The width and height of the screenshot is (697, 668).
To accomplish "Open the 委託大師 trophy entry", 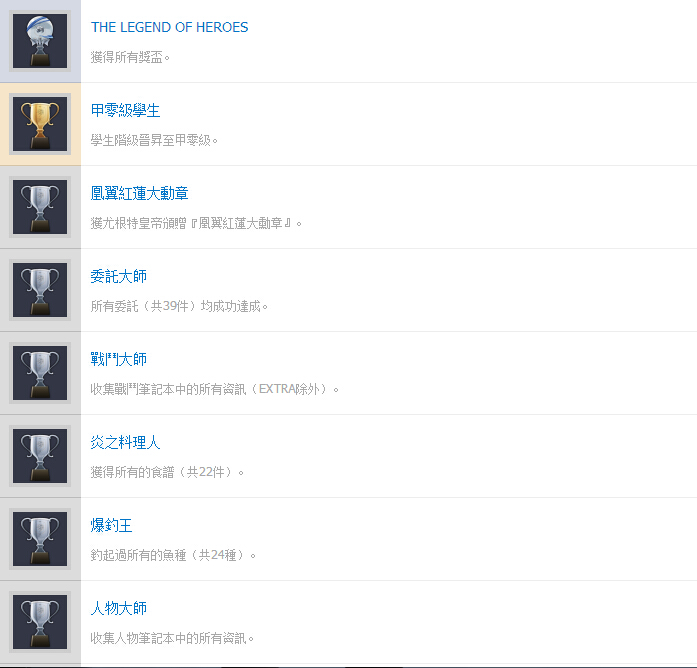I will tap(118, 276).
